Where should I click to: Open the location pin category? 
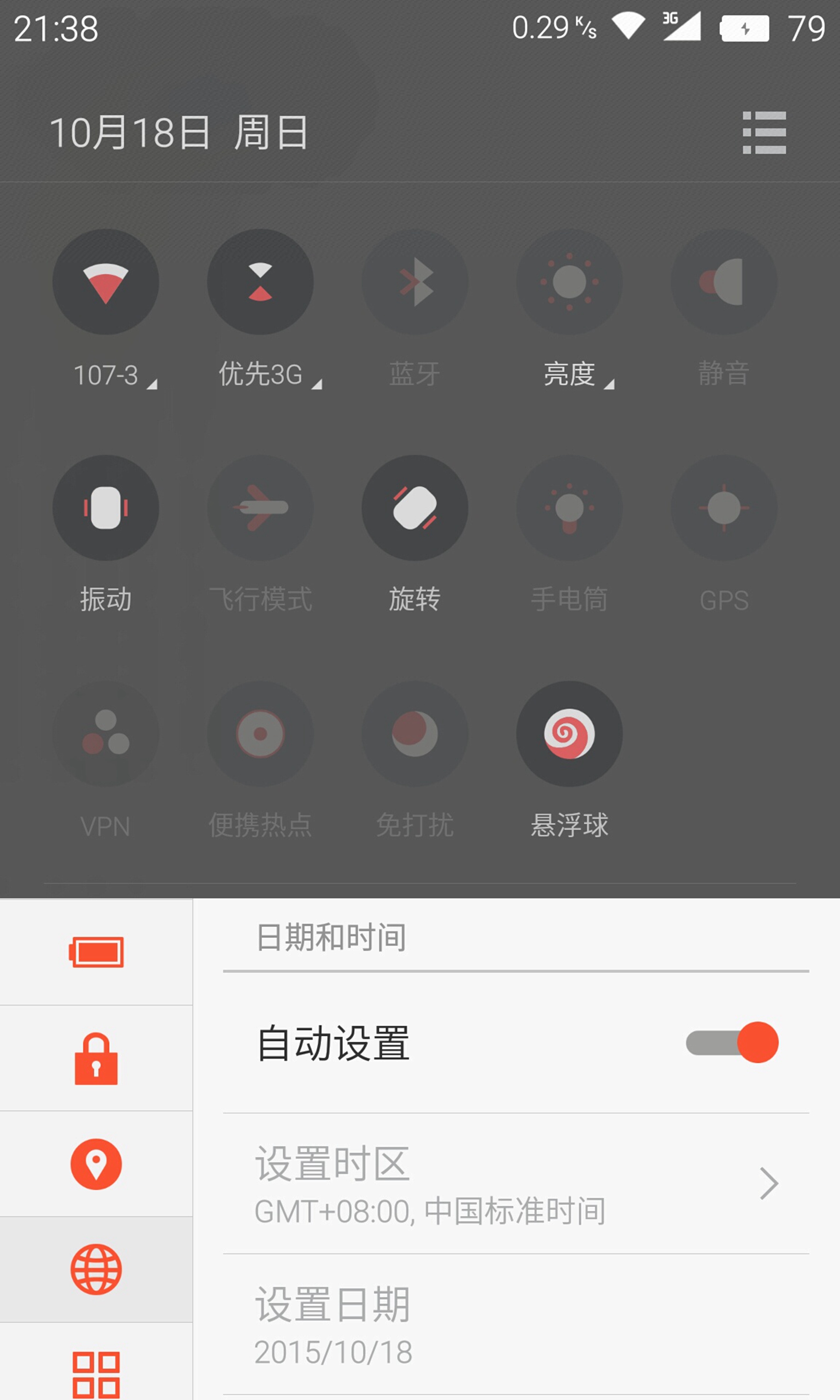coord(96,1164)
